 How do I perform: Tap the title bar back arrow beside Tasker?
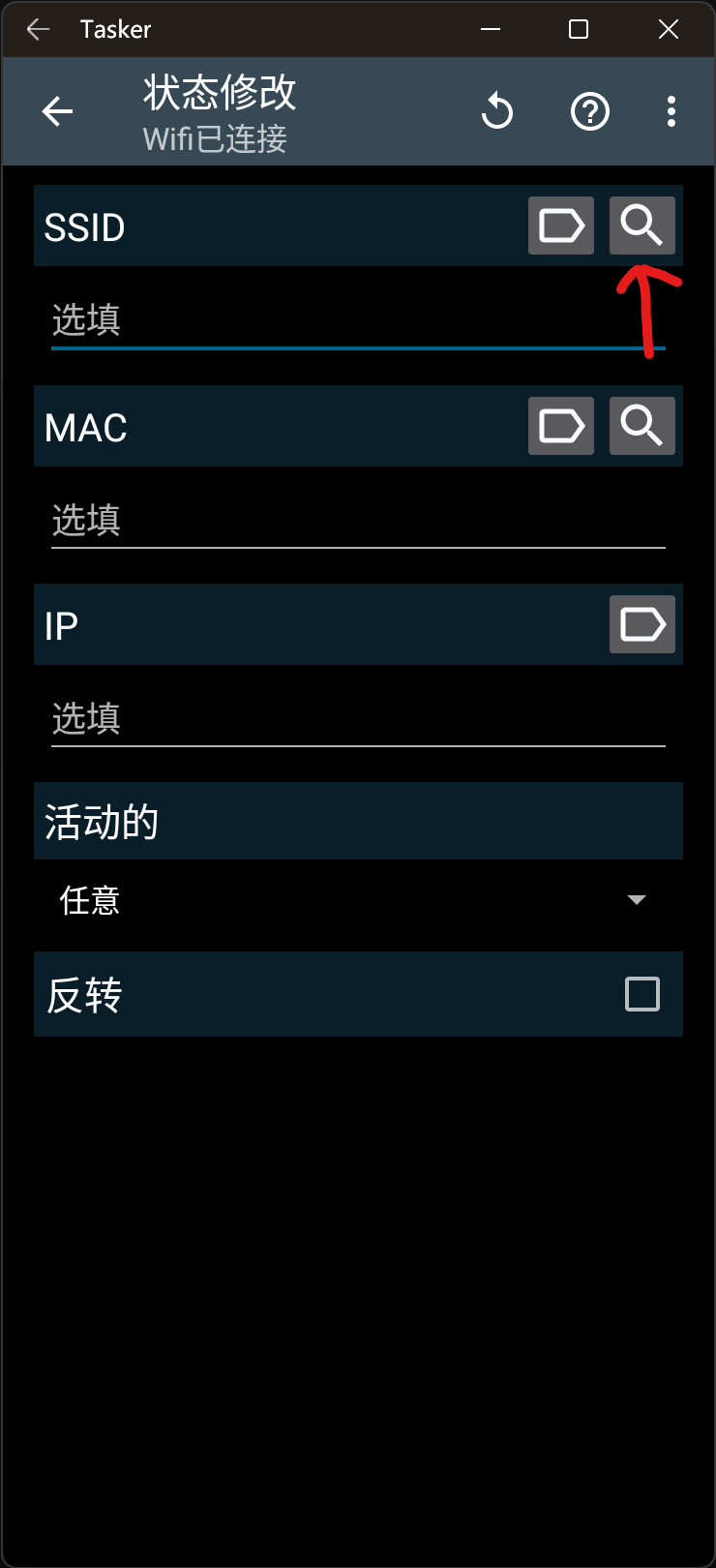[38, 29]
